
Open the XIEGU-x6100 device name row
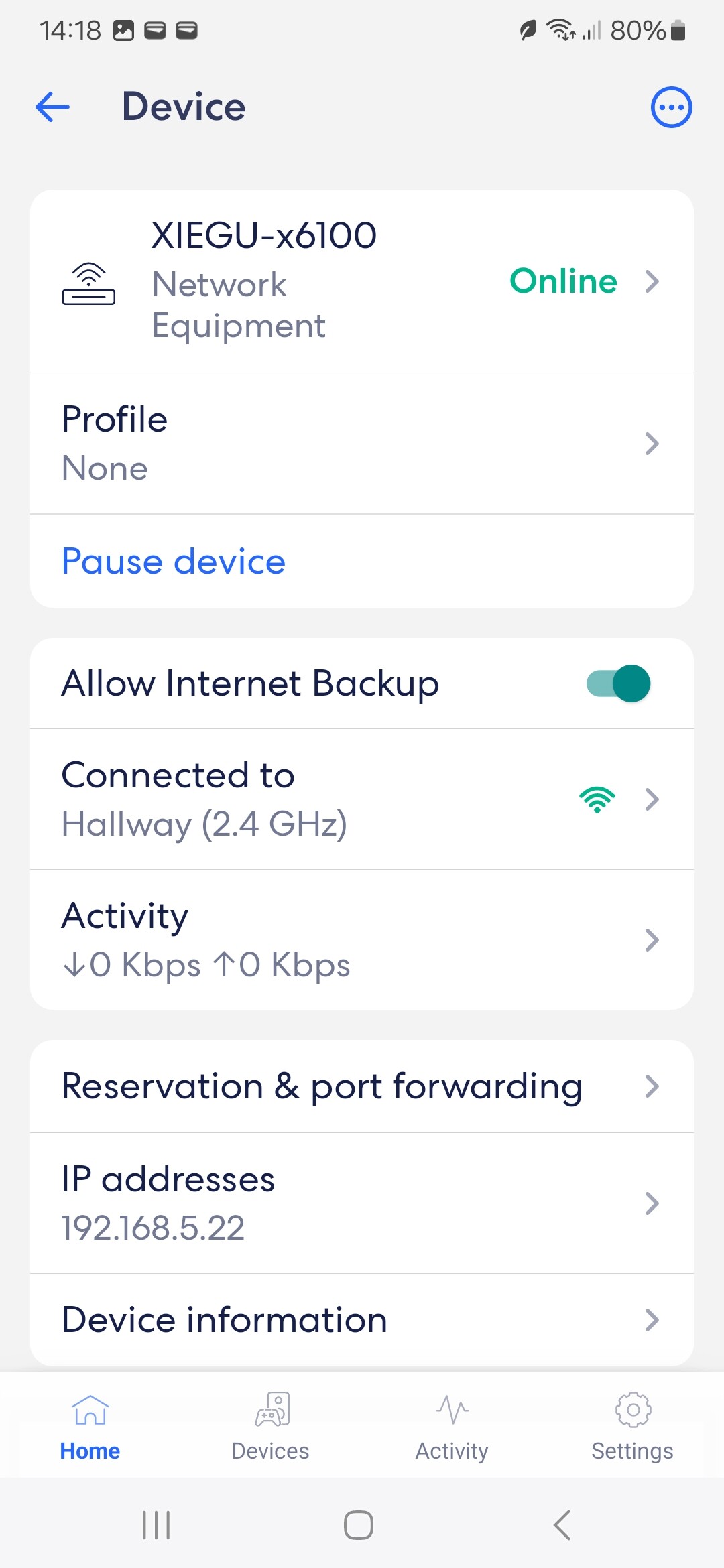tap(362, 281)
